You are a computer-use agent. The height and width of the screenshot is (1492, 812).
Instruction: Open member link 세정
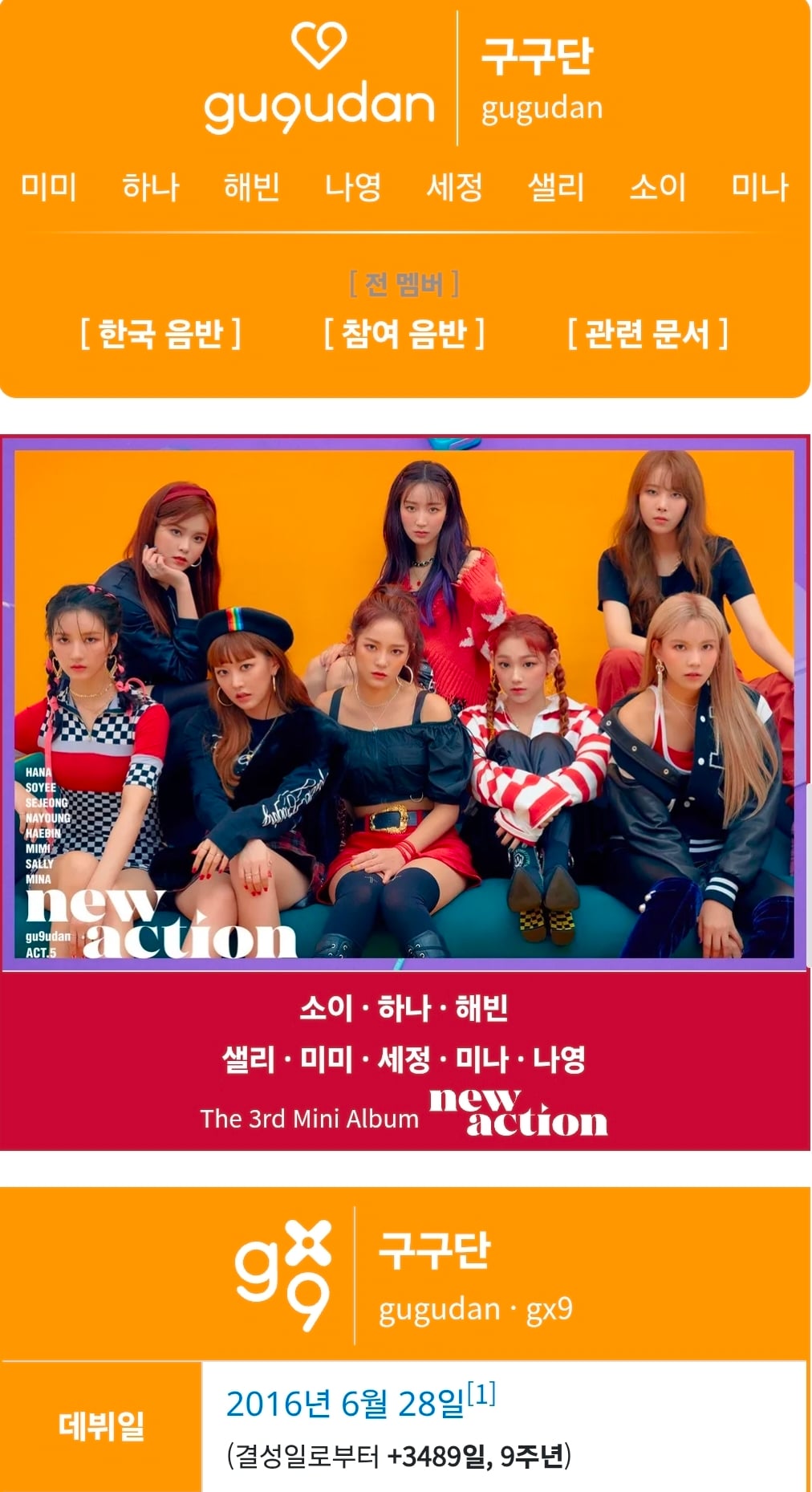point(455,187)
